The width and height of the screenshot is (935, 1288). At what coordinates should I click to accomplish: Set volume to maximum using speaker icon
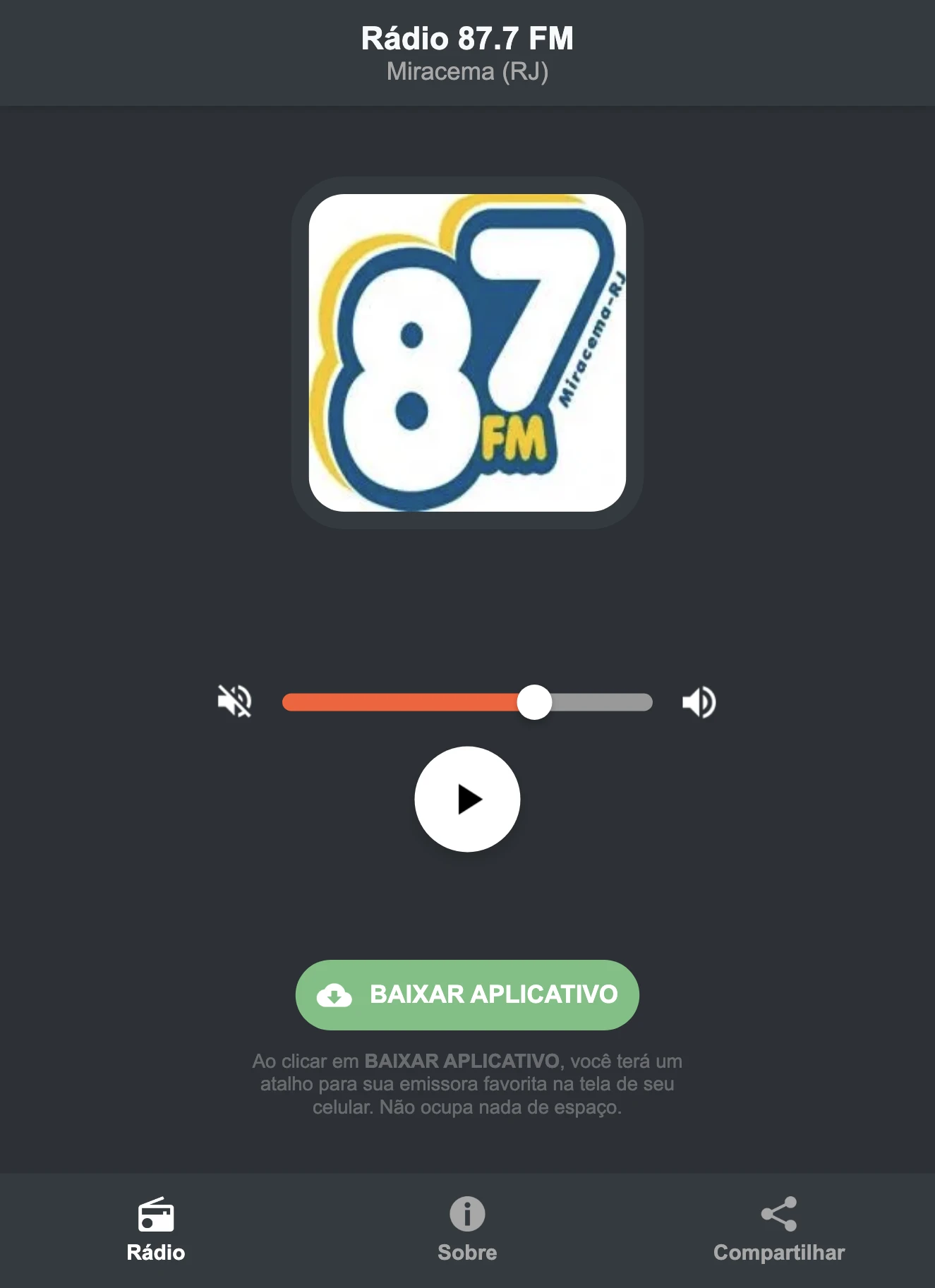pyautogui.click(x=699, y=701)
